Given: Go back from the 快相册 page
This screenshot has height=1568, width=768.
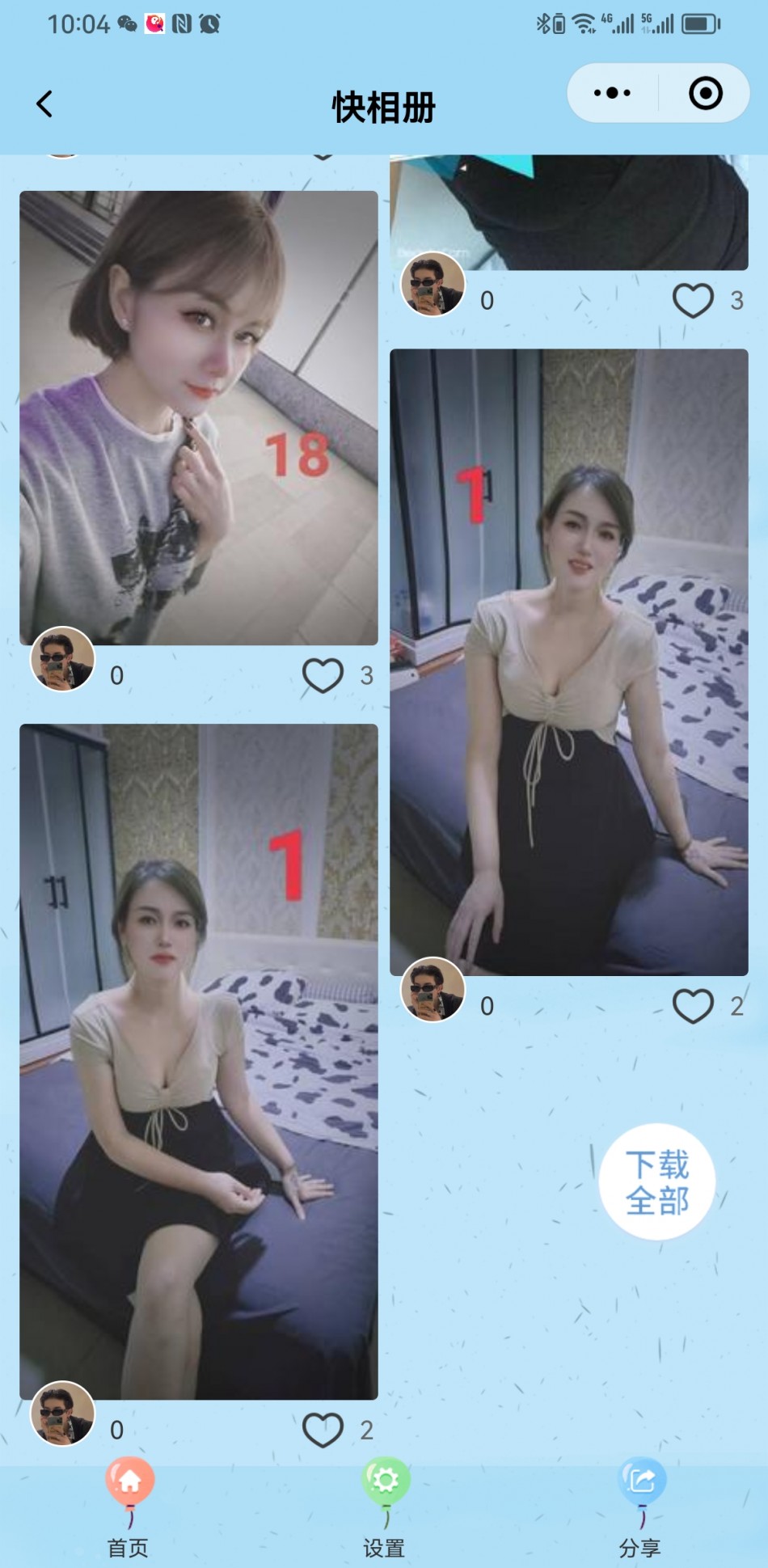Looking at the screenshot, I should (44, 104).
